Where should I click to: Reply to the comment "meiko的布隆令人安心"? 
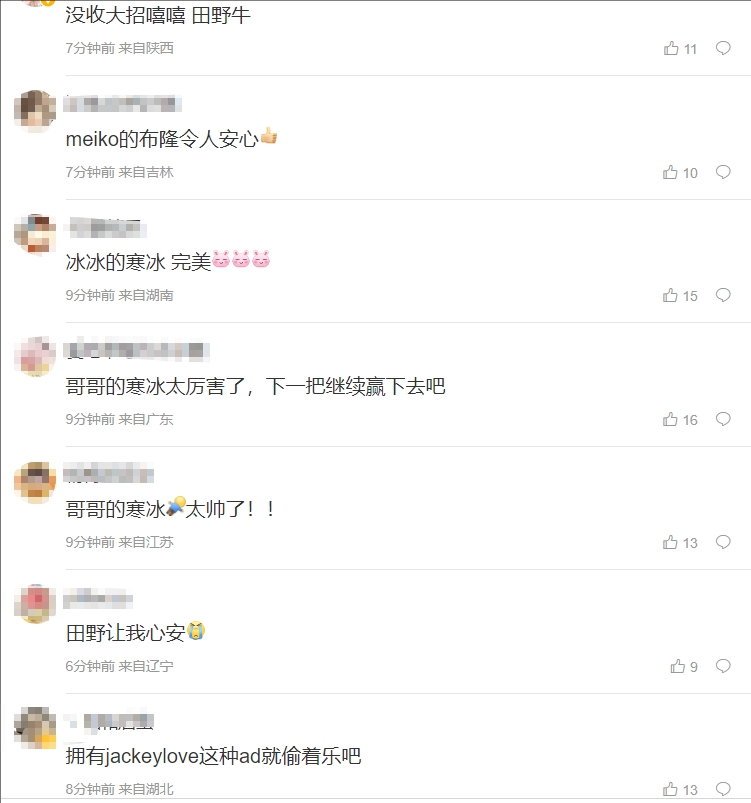click(723, 172)
